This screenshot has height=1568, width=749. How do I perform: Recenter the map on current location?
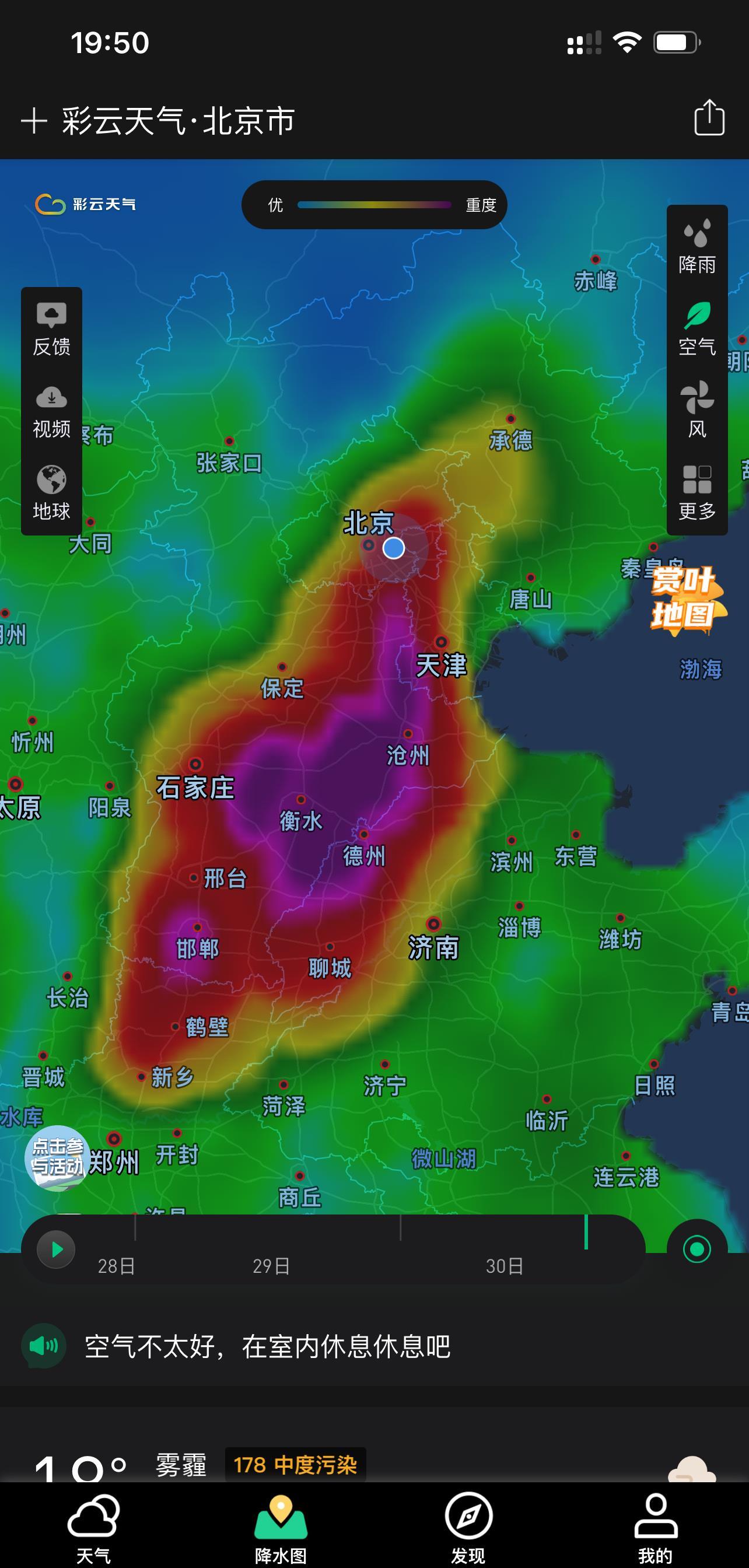[696, 1249]
